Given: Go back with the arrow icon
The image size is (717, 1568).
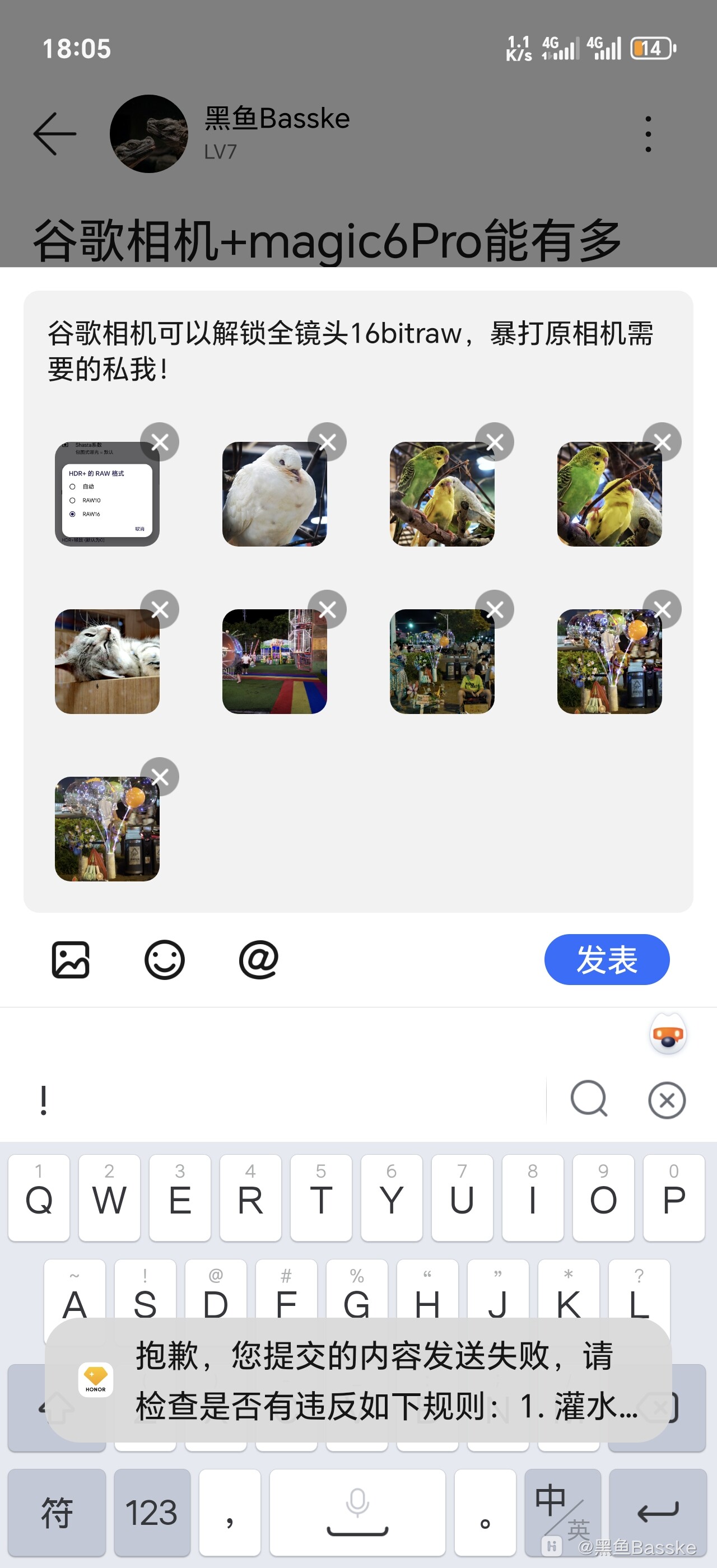Looking at the screenshot, I should coord(55,134).
